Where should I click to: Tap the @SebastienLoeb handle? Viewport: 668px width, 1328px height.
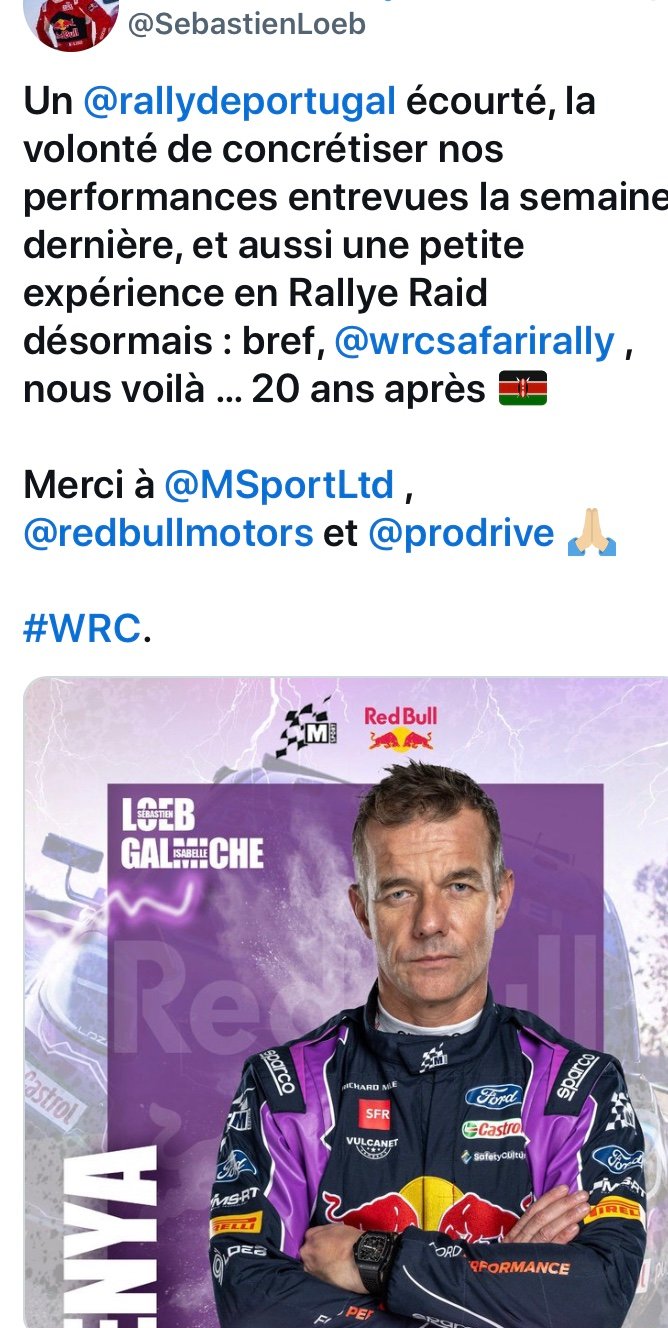click(246, 22)
